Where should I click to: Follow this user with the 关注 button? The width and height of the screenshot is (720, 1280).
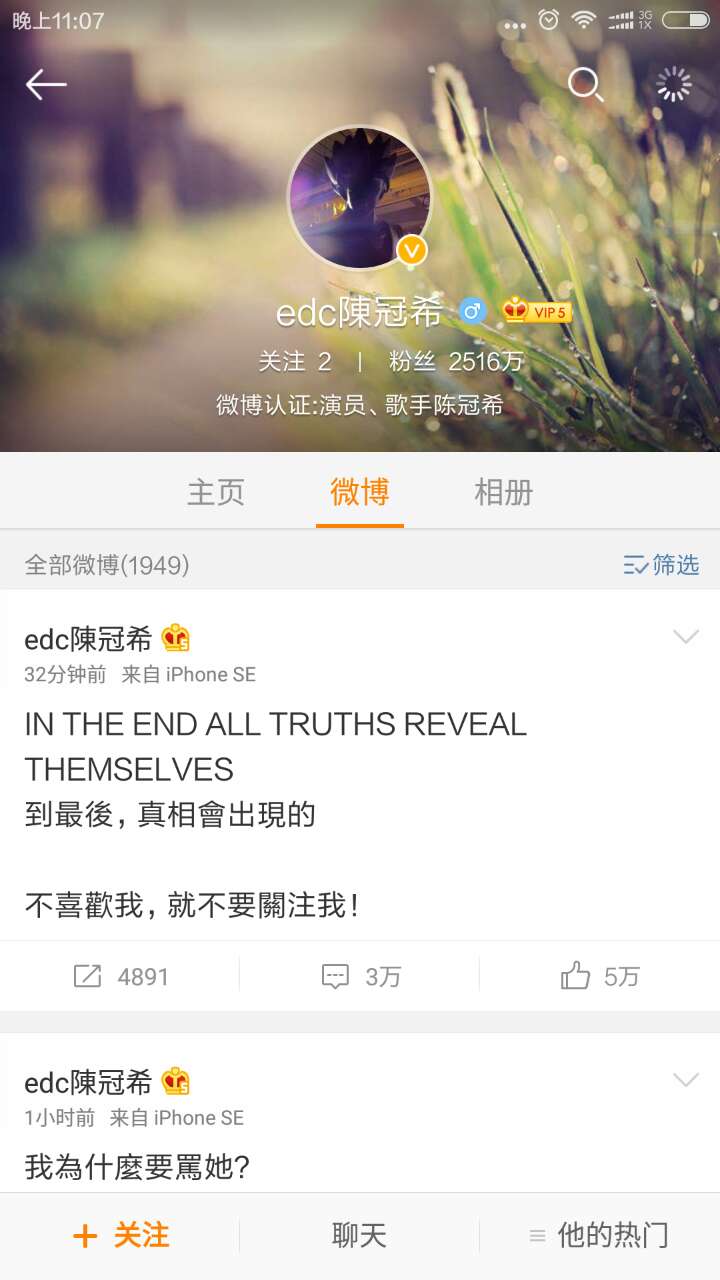(x=120, y=1236)
